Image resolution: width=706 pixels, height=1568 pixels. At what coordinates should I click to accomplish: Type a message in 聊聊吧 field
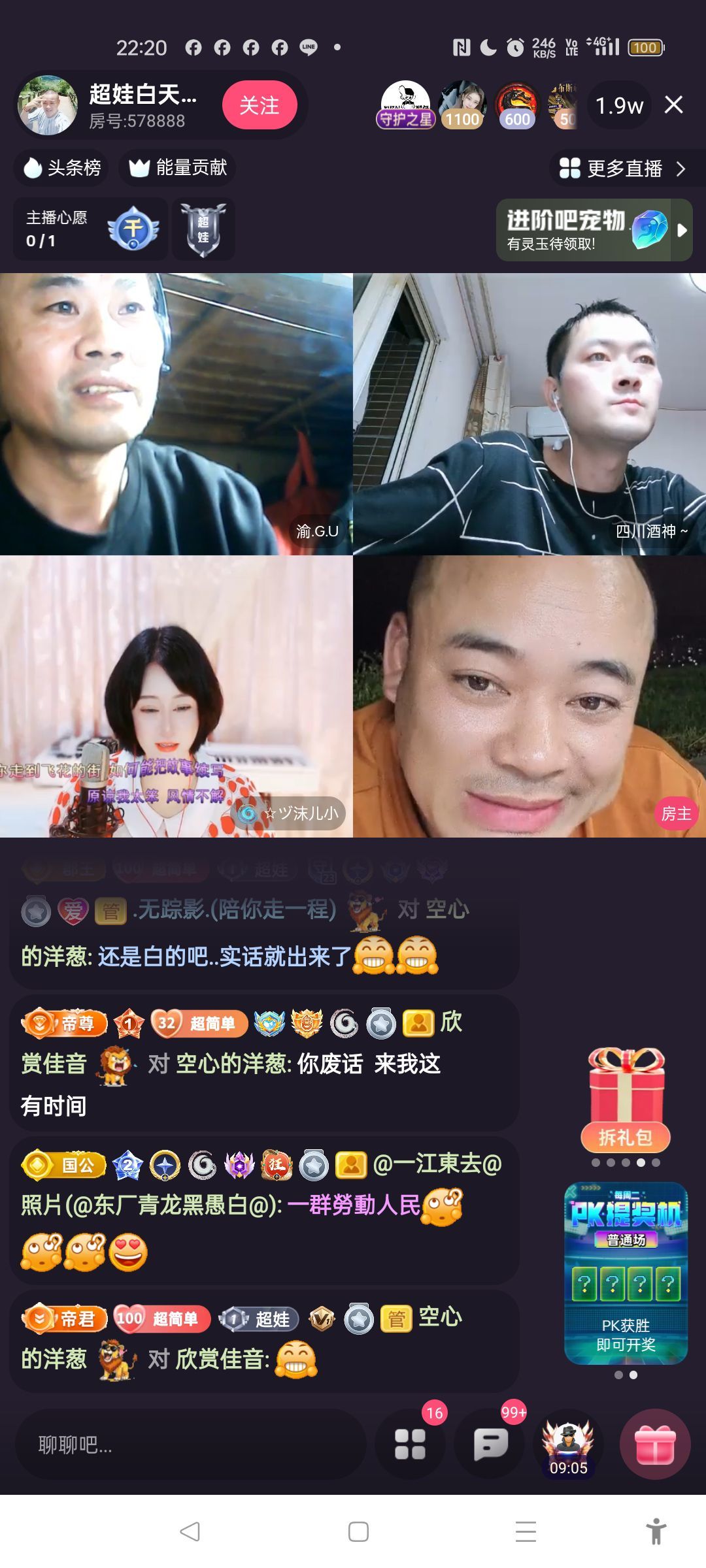click(190, 1445)
